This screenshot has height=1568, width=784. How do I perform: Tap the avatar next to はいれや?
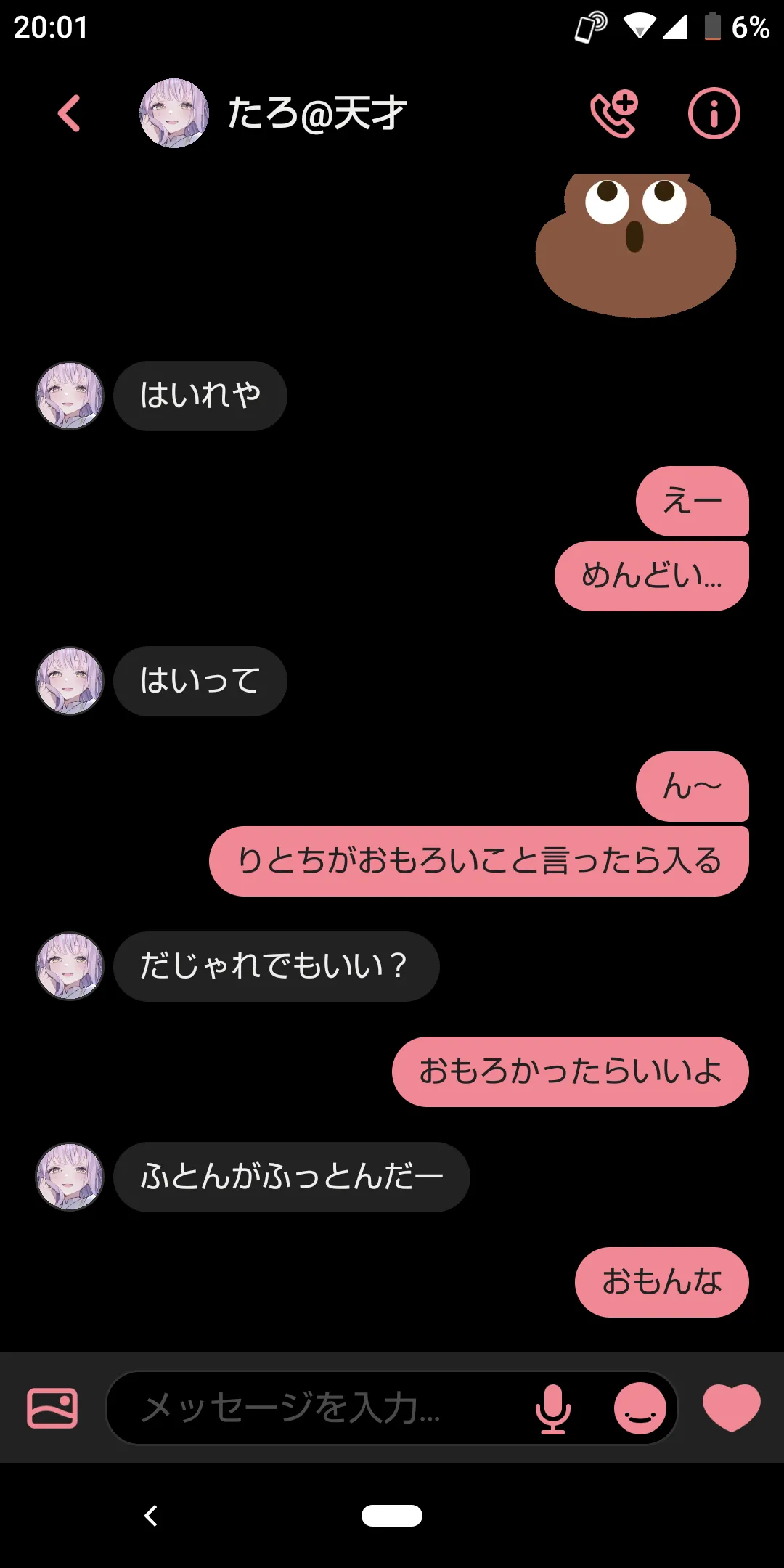(70, 396)
